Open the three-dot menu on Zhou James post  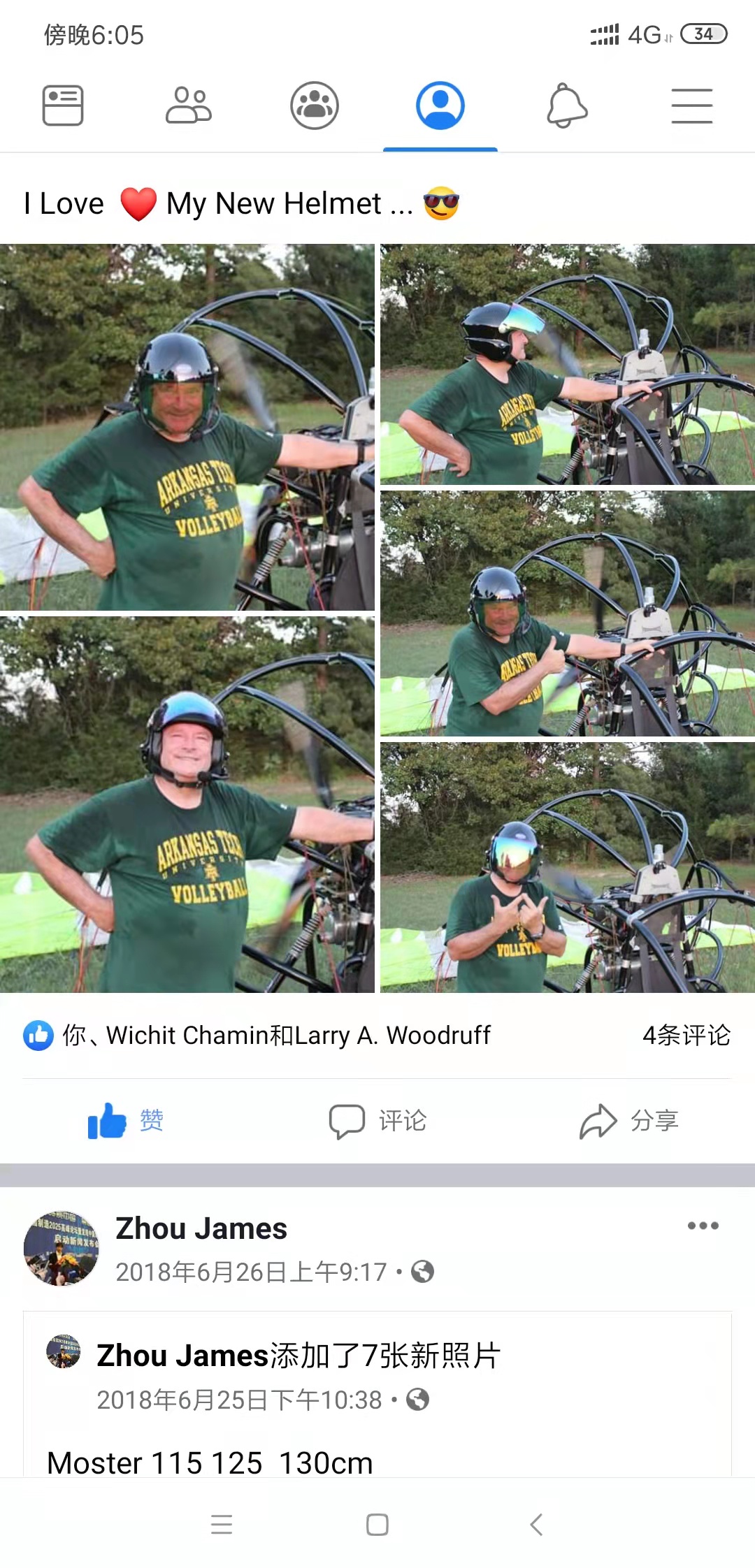(x=703, y=1226)
